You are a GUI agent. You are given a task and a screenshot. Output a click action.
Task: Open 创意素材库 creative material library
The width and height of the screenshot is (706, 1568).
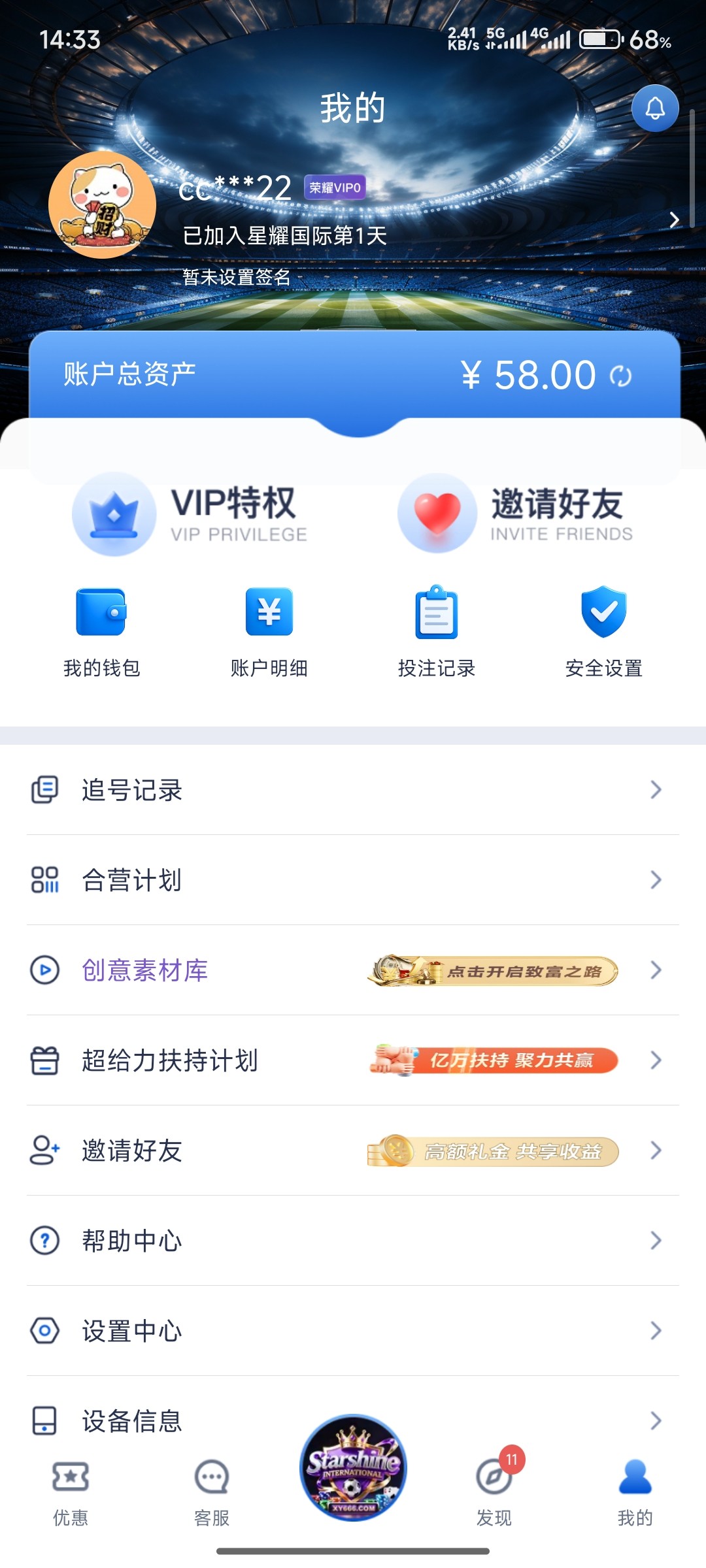[x=143, y=971]
